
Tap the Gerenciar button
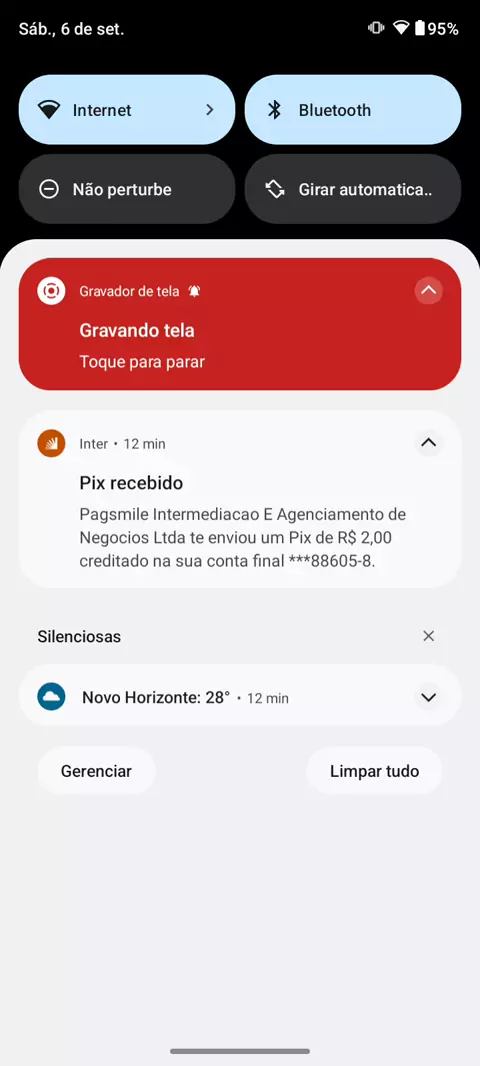(x=97, y=771)
